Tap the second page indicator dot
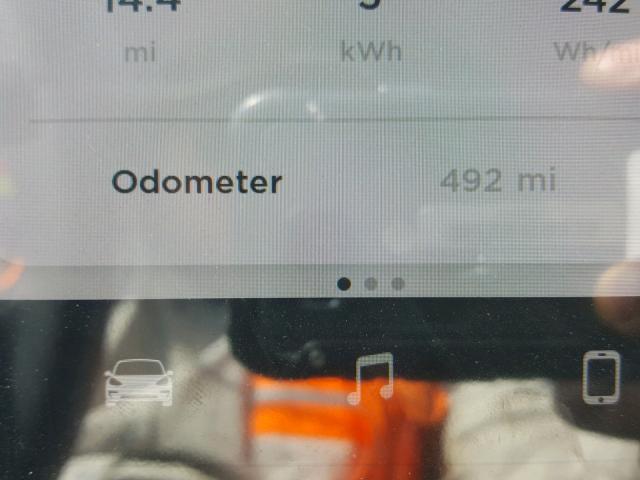640x480 pixels. coord(371,284)
